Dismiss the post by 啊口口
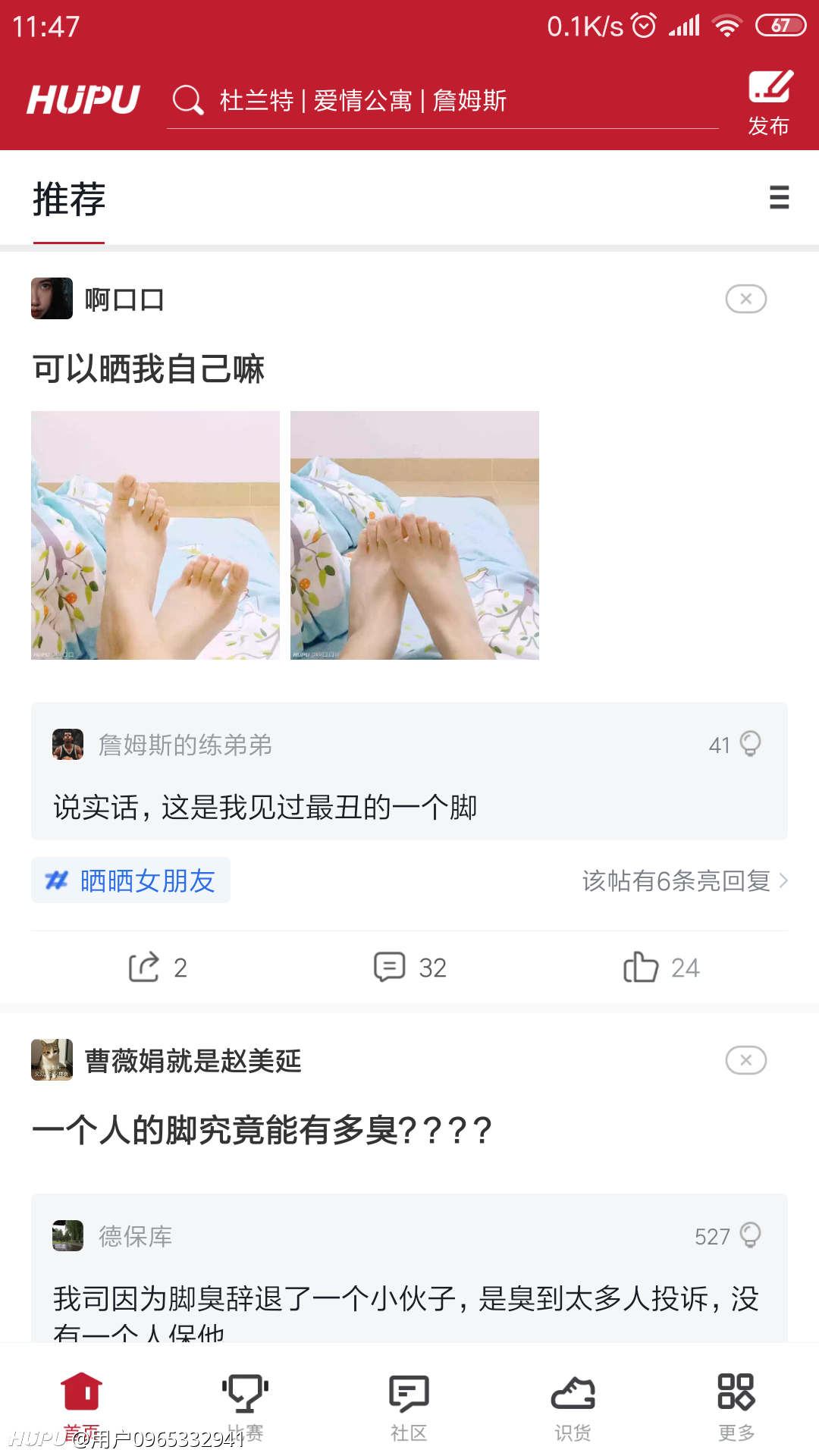The width and height of the screenshot is (819, 1456). (746, 299)
